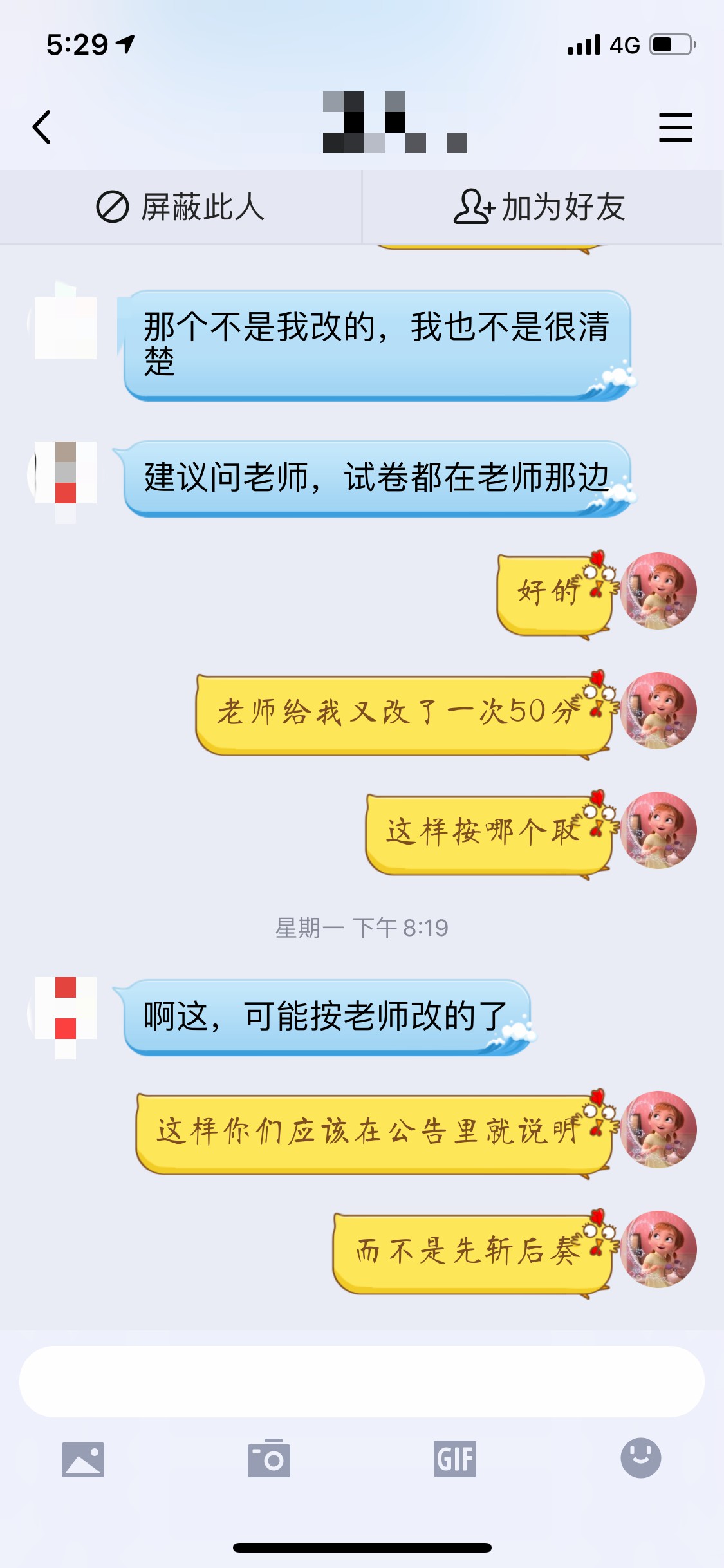Open the GIF picker
The width and height of the screenshot is (724, 1568).
[x=454, y=1459]
